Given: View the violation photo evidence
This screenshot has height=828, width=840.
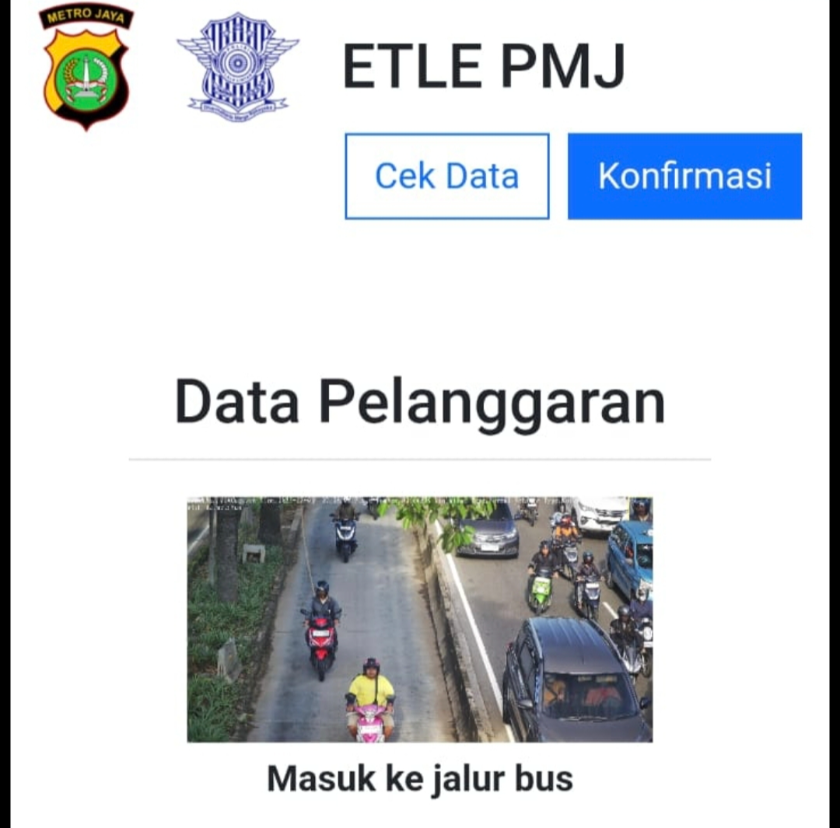Looking at the screenshot, I should (x=419, y=619).
